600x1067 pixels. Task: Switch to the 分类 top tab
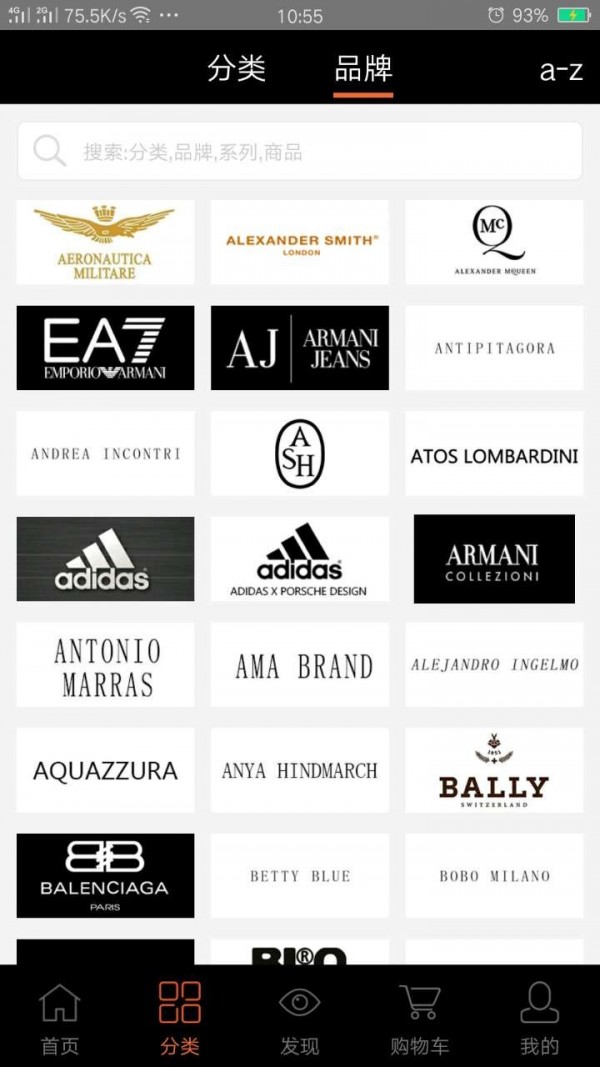(x=237, y=69)
